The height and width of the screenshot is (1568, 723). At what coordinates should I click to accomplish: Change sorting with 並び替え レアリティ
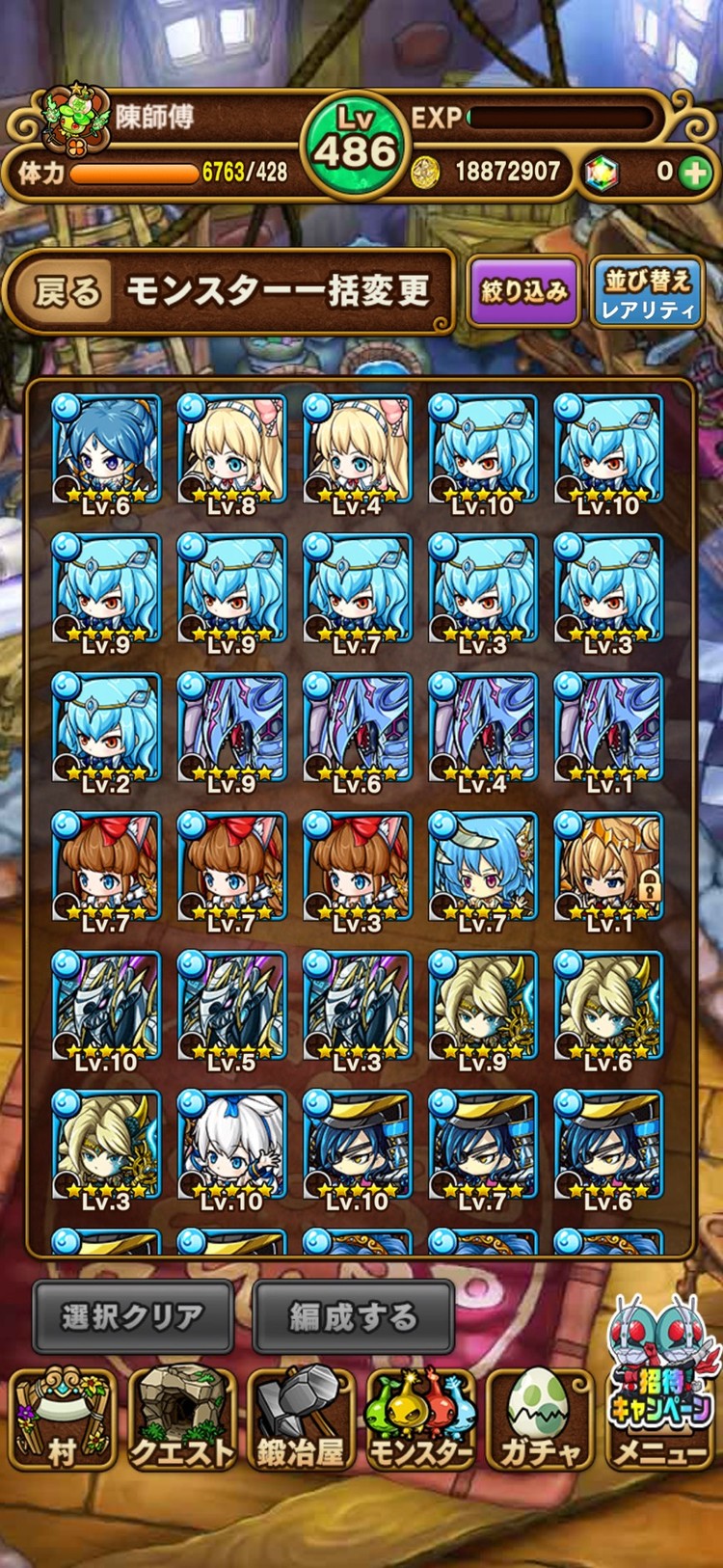click(x=647, y=293)
